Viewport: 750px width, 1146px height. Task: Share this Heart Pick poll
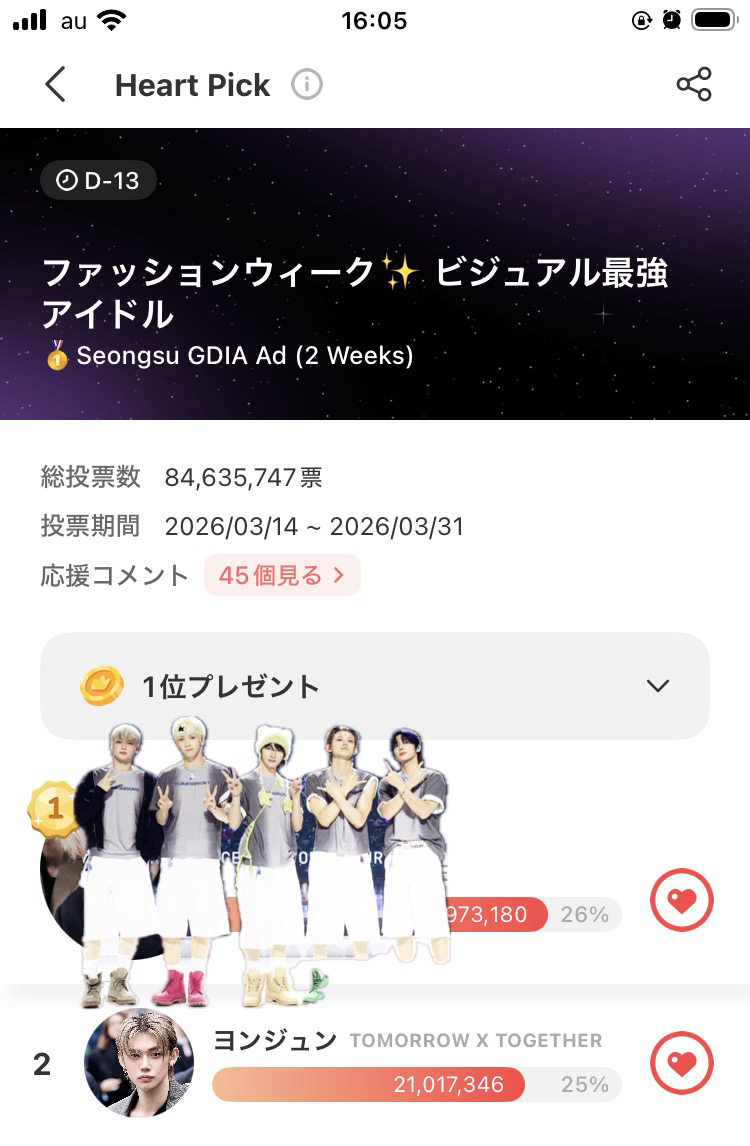(693, 85)
